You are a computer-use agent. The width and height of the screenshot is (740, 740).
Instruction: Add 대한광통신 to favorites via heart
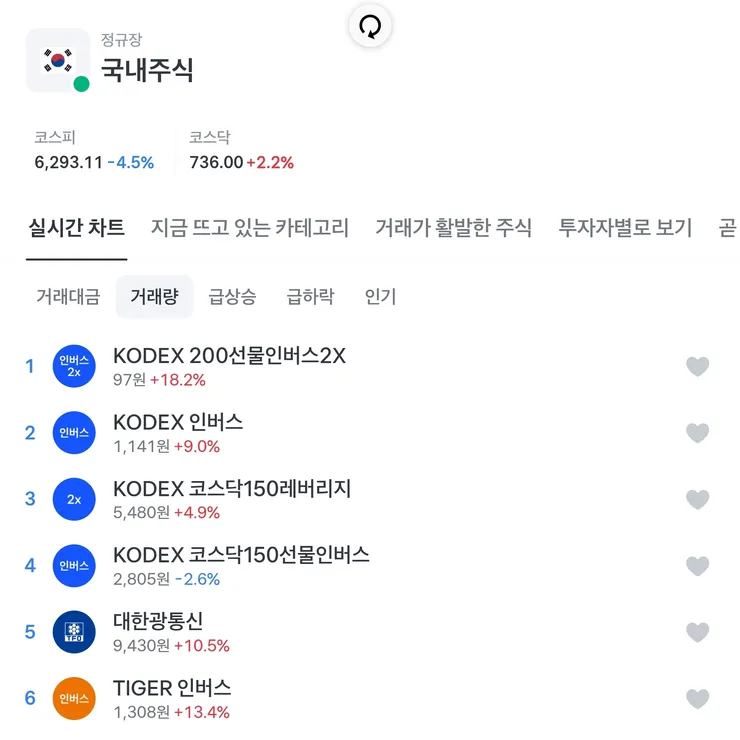[698, 632]
